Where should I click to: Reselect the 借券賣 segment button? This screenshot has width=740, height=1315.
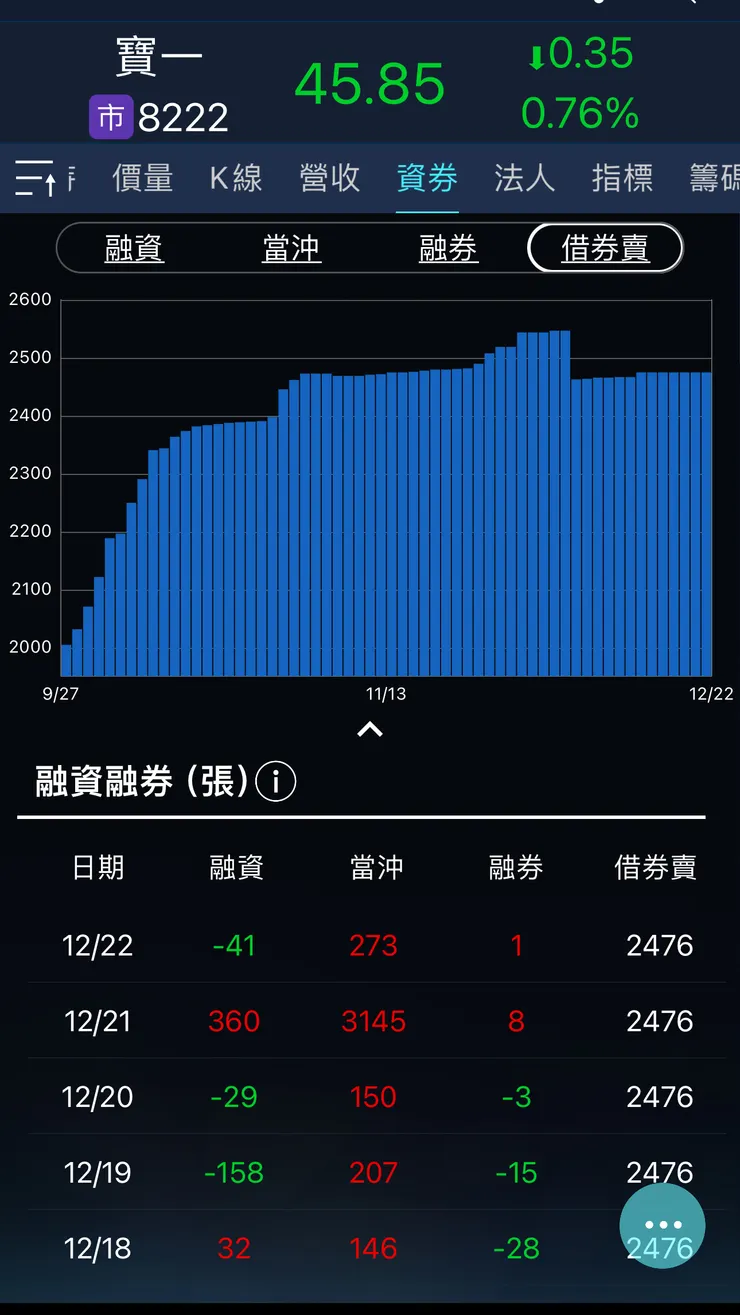tap(604, 248)
